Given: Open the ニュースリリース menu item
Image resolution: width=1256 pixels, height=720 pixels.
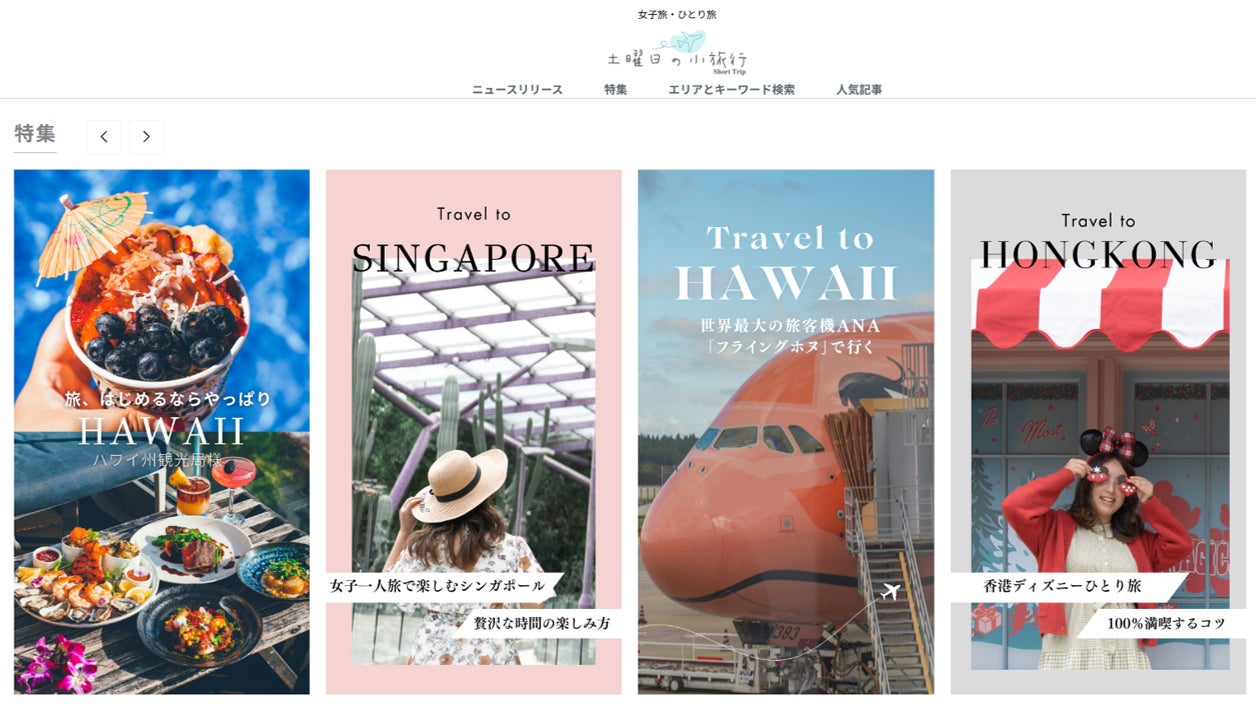Looking at the screenshot, I should 517,90.
